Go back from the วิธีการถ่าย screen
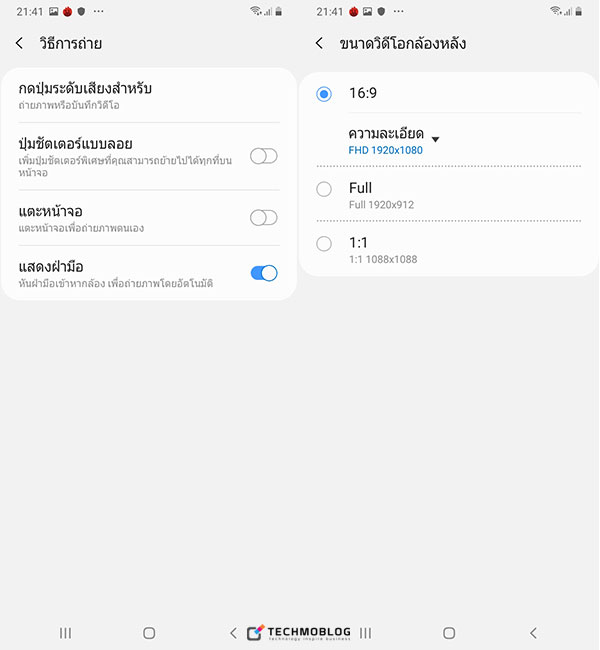This screenshot has height=650, width=600. [x=19, y=44]
